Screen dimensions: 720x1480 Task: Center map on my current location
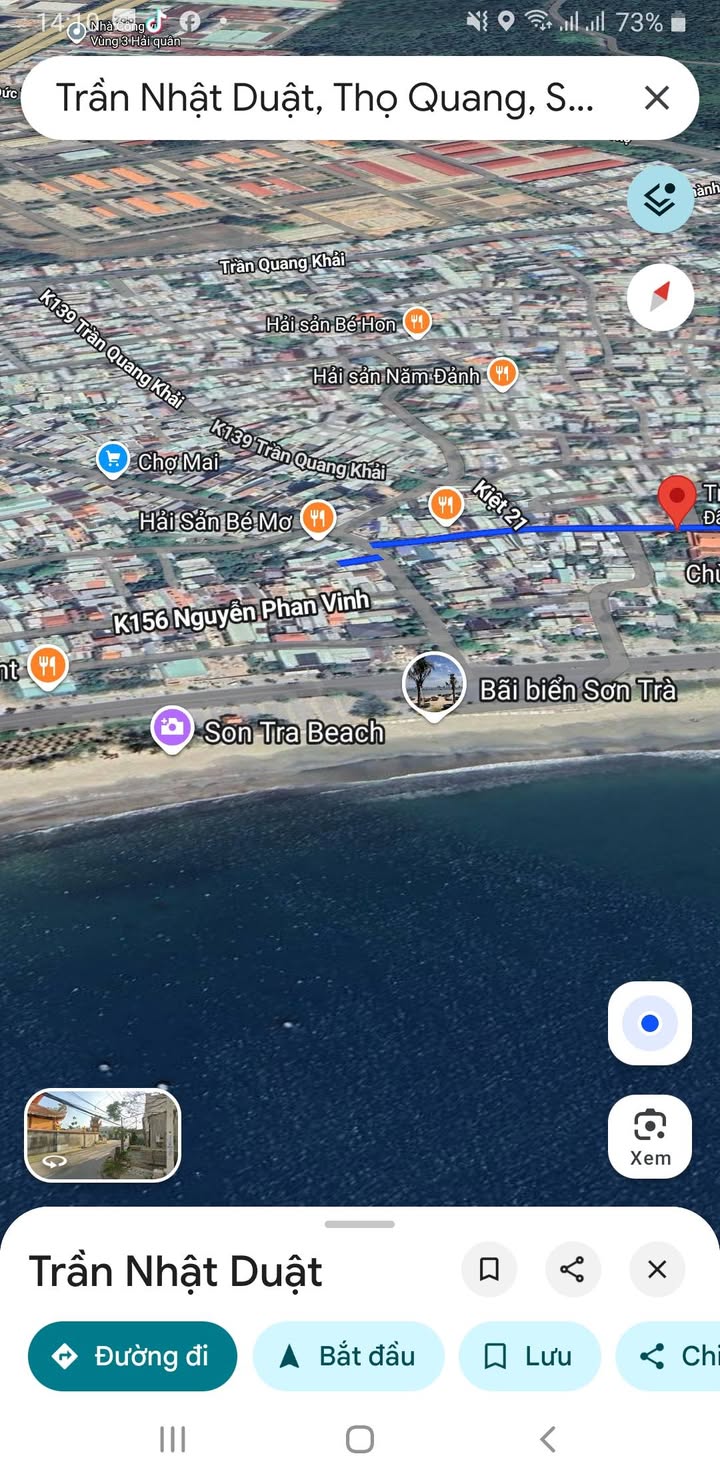[x=650, y=1023]
